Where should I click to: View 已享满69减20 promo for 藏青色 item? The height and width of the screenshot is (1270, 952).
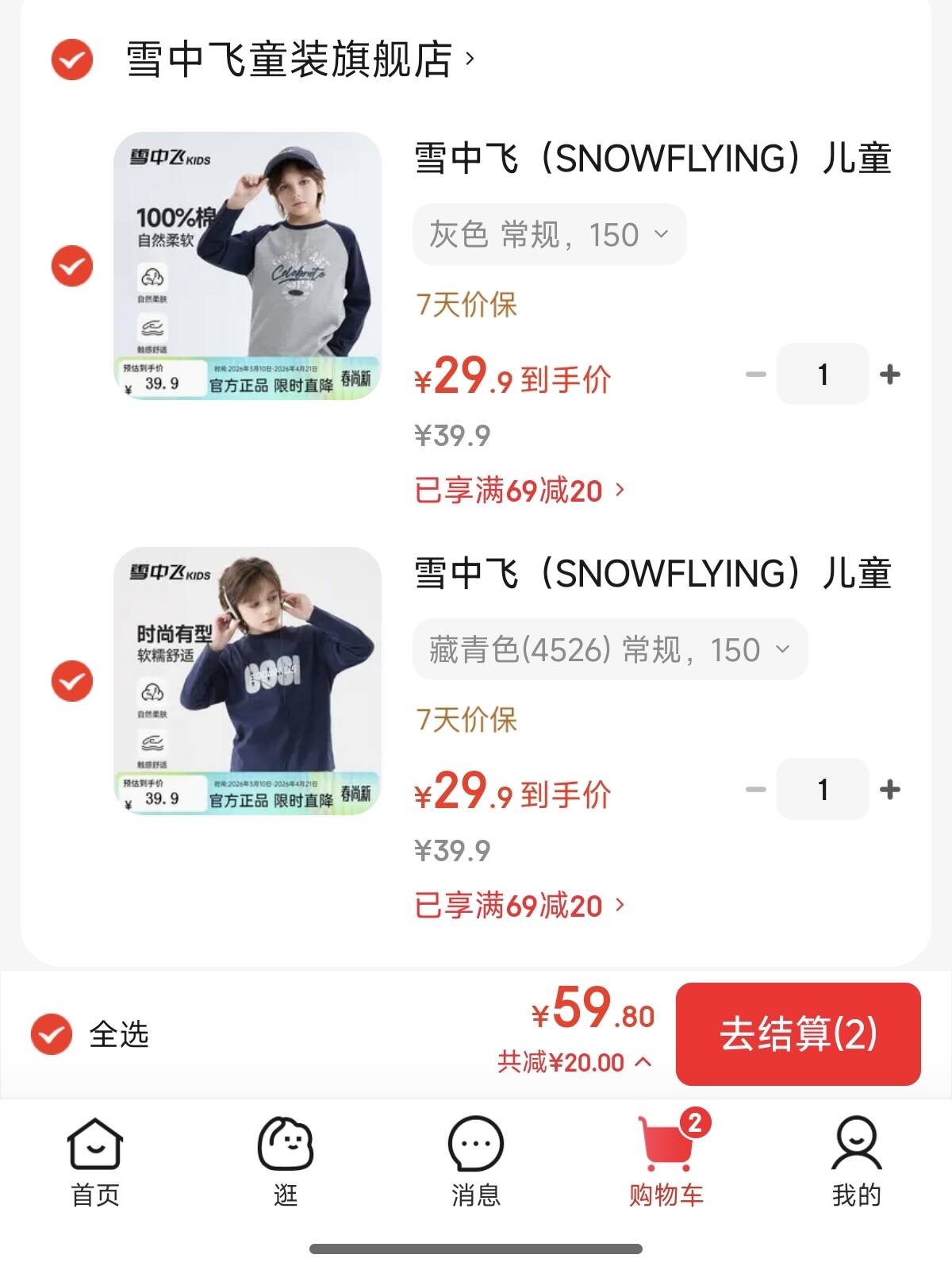click(520, 906)
